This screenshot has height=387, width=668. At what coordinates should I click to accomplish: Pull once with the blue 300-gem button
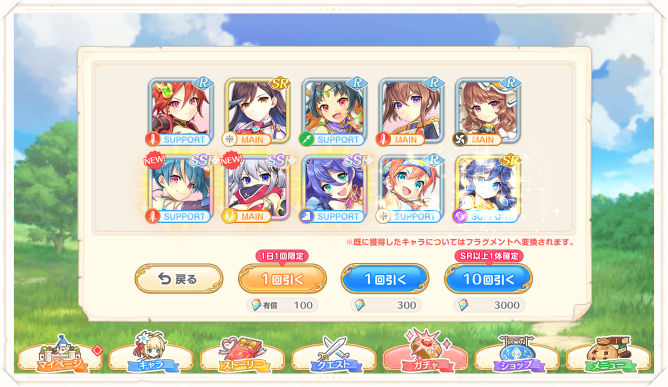tap(385, 279)
